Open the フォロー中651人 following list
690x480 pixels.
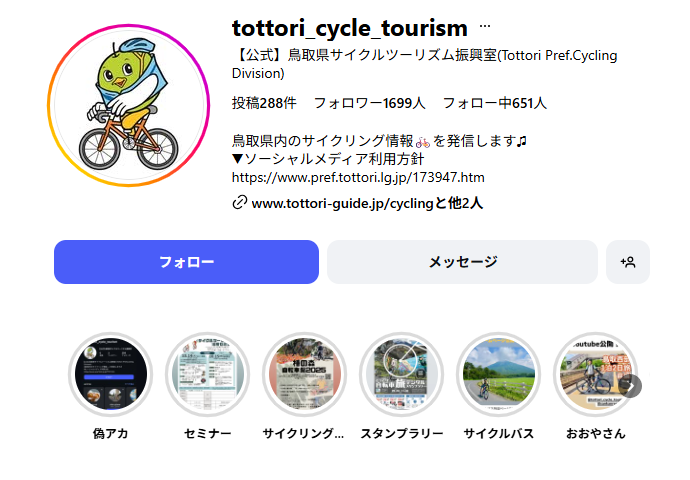tap(495, 103)
